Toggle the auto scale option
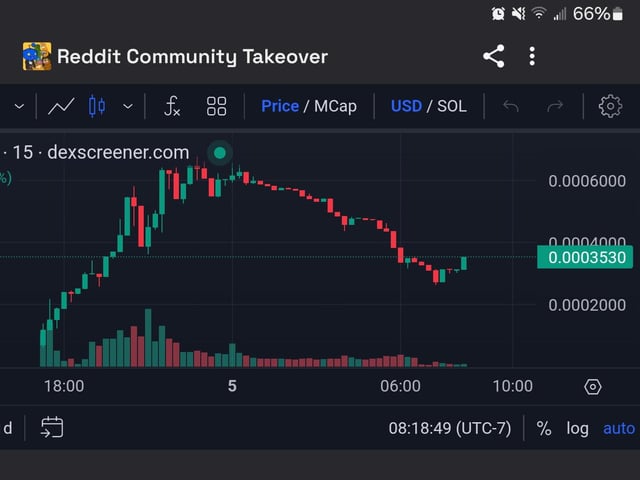The width and height of the screenshot is (640, 480). point(618,428)
